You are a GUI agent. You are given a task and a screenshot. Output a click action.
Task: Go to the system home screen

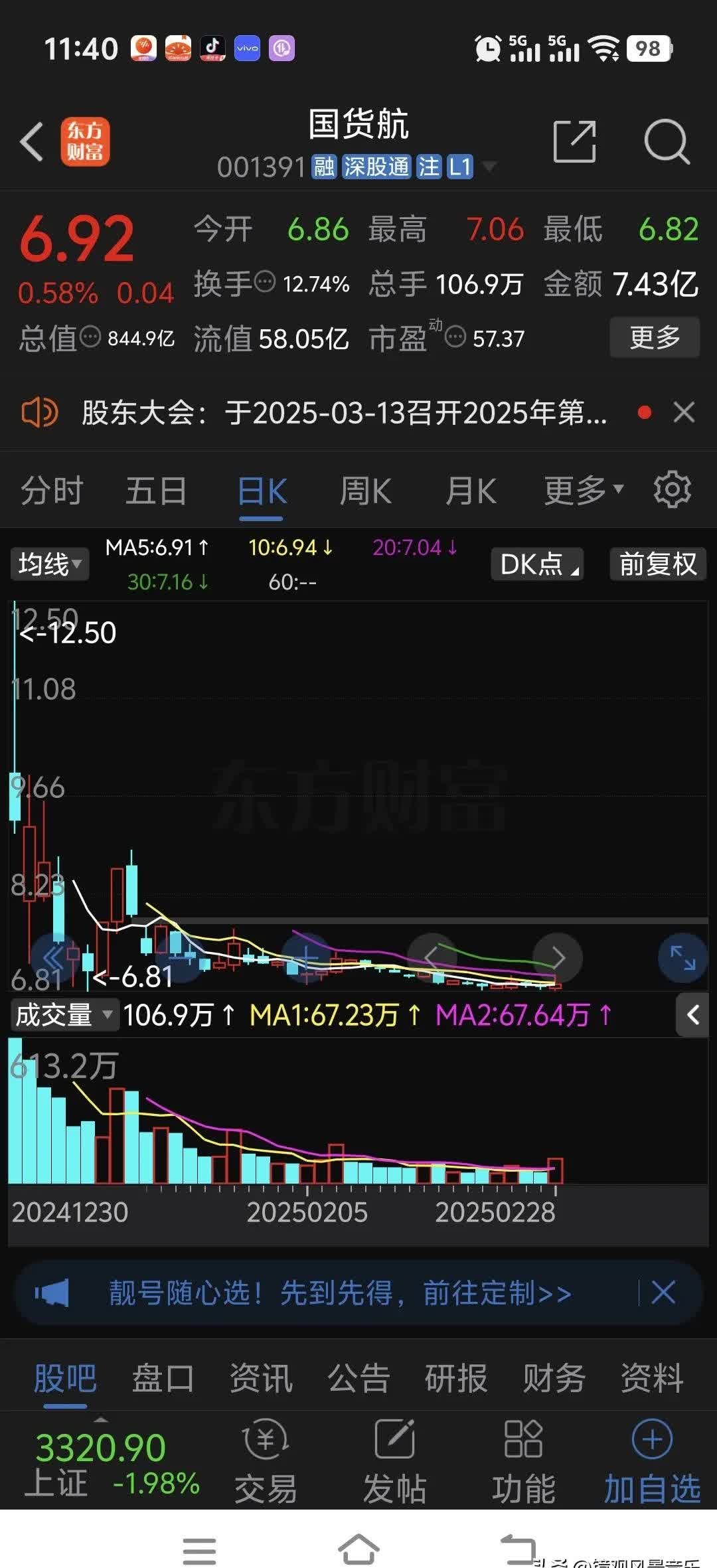[x=358, y=1549]
